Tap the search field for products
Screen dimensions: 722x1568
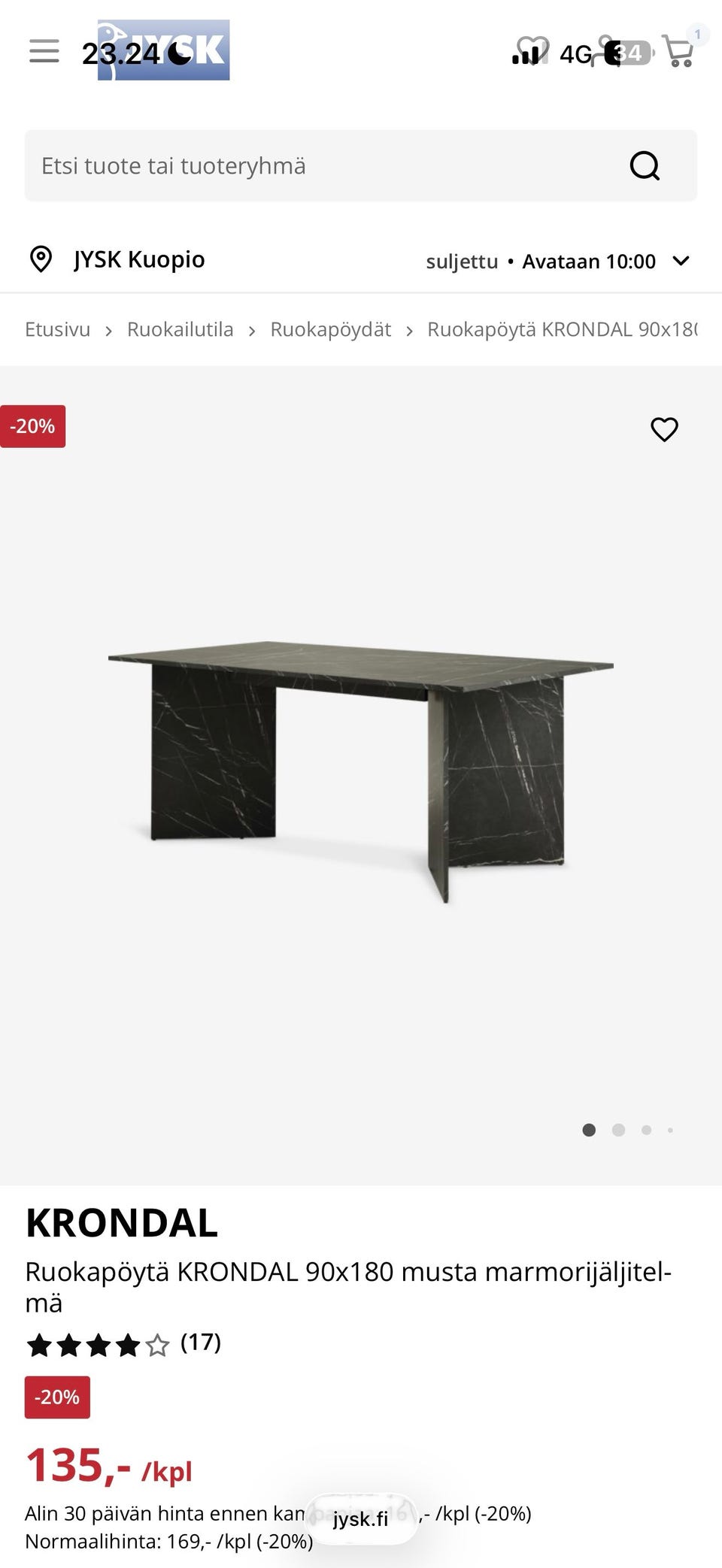coord(323,165)
